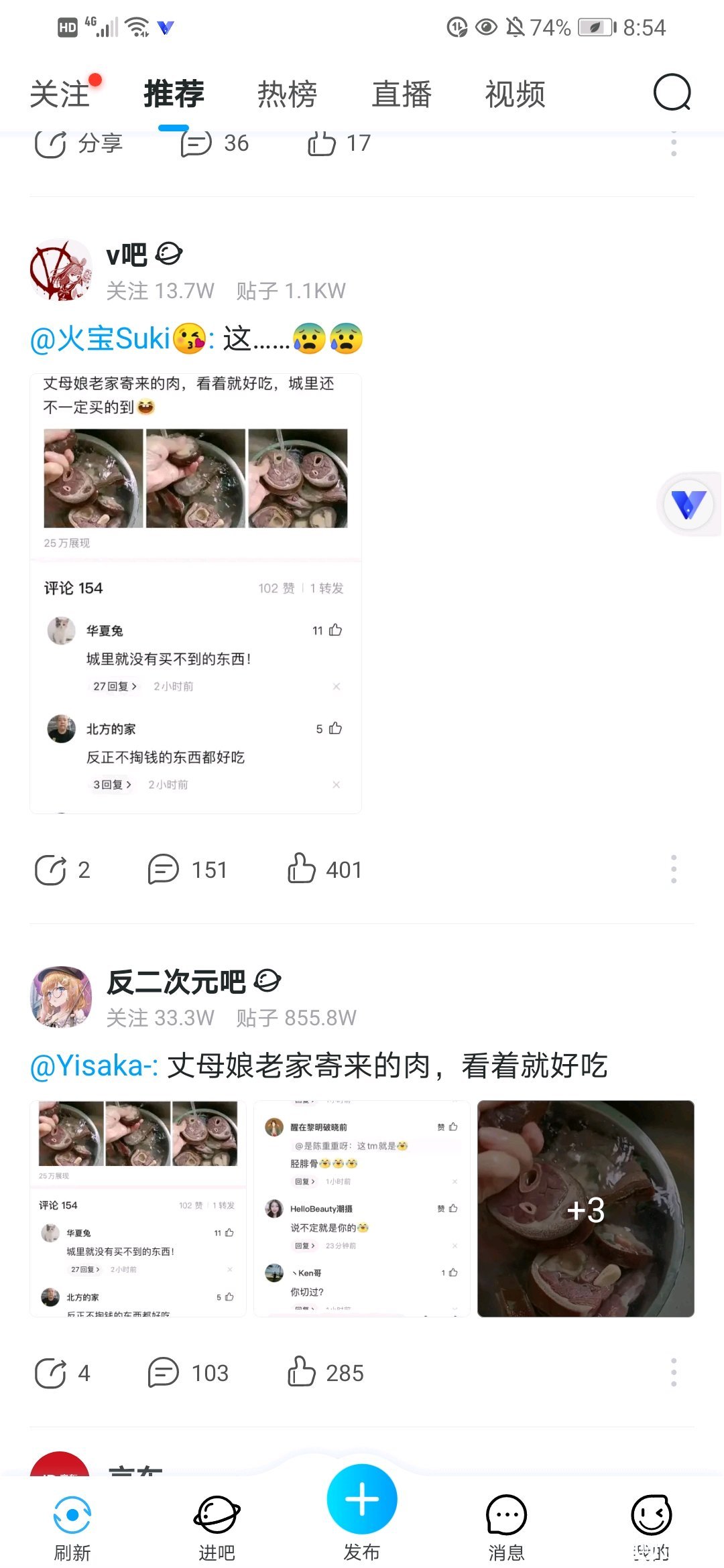Open the search icon in the top bar

[672, 92]
